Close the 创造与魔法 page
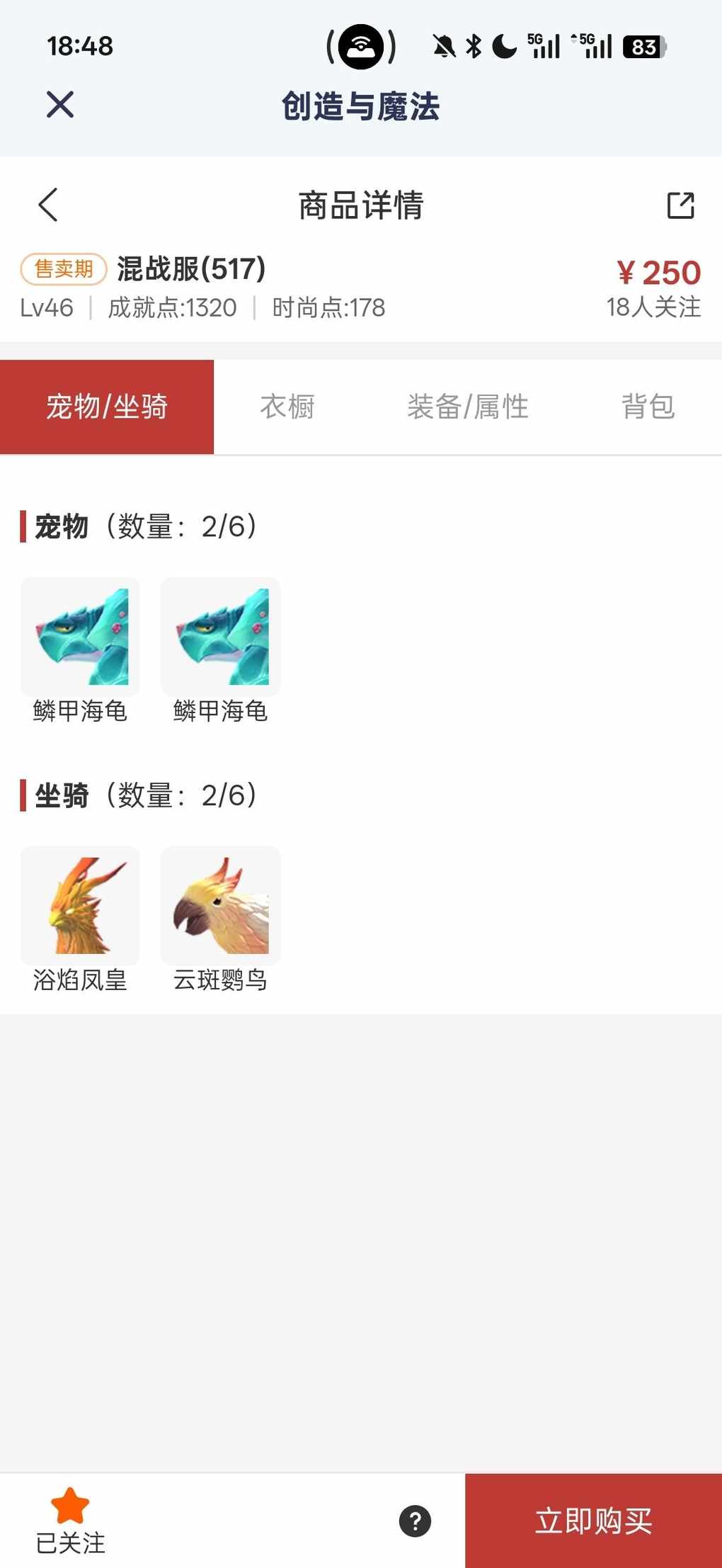The image size is (722, 1568). coord(60,105)
